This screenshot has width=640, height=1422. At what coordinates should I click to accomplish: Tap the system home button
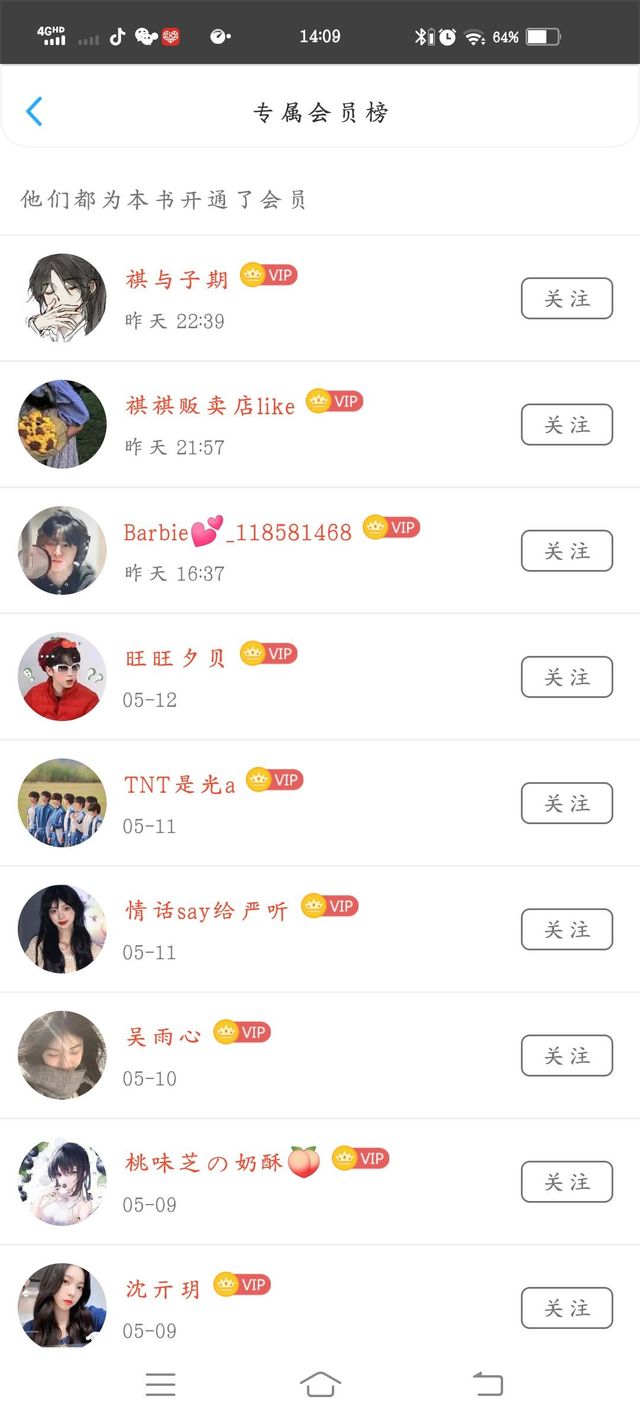click(x=320, y=1384)
